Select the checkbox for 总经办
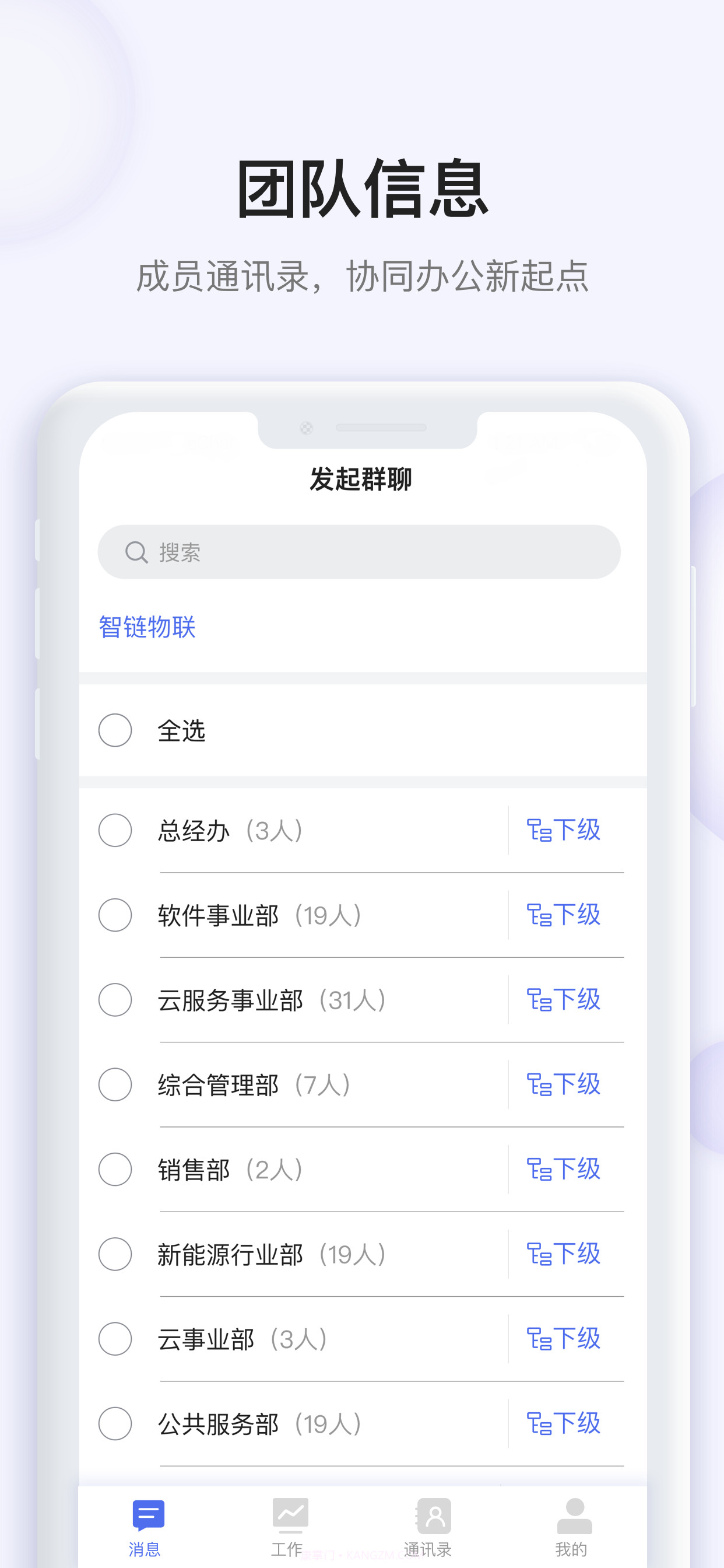 [114, 831]
